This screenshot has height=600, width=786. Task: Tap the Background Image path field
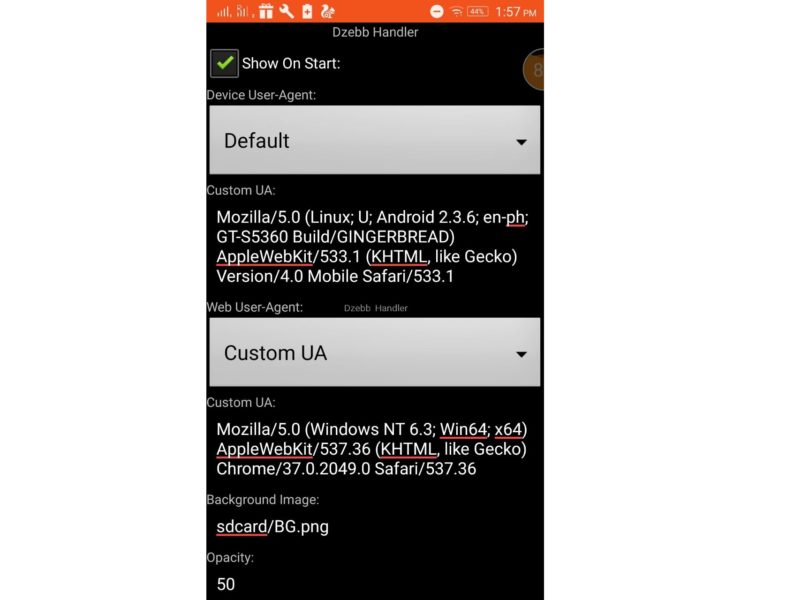[374, 527]
